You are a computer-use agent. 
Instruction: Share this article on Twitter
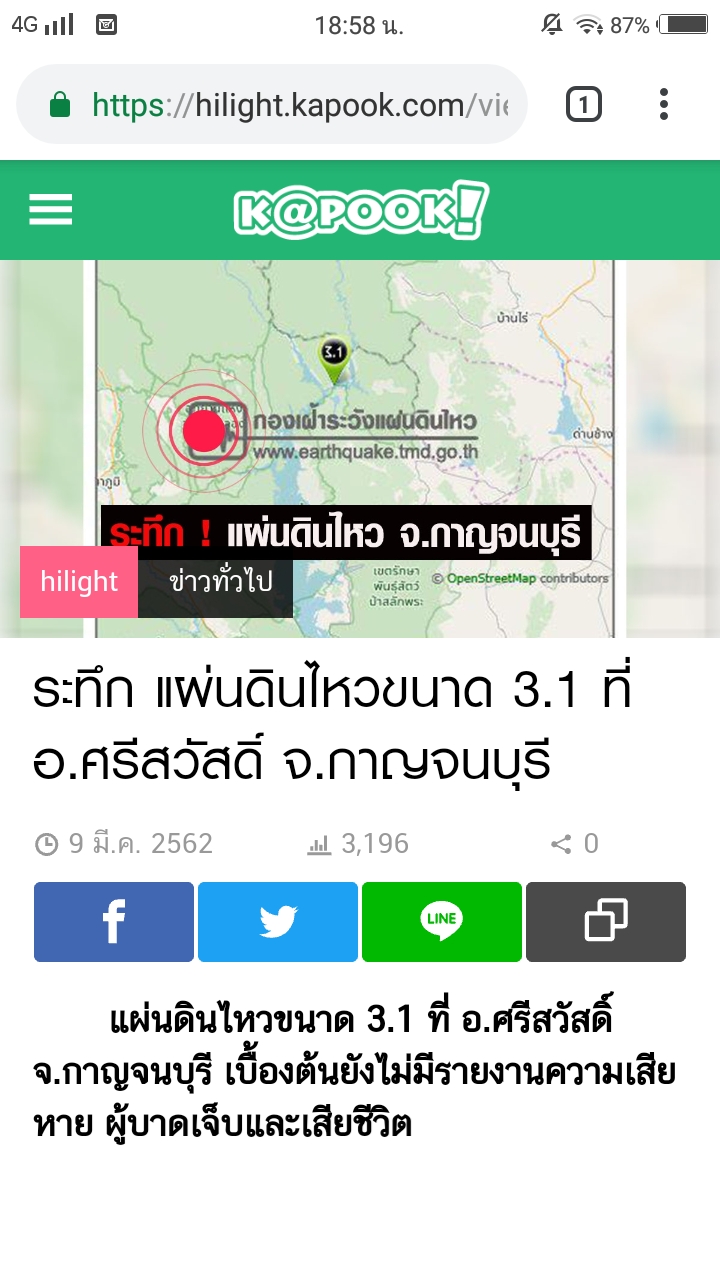point(278,922)
